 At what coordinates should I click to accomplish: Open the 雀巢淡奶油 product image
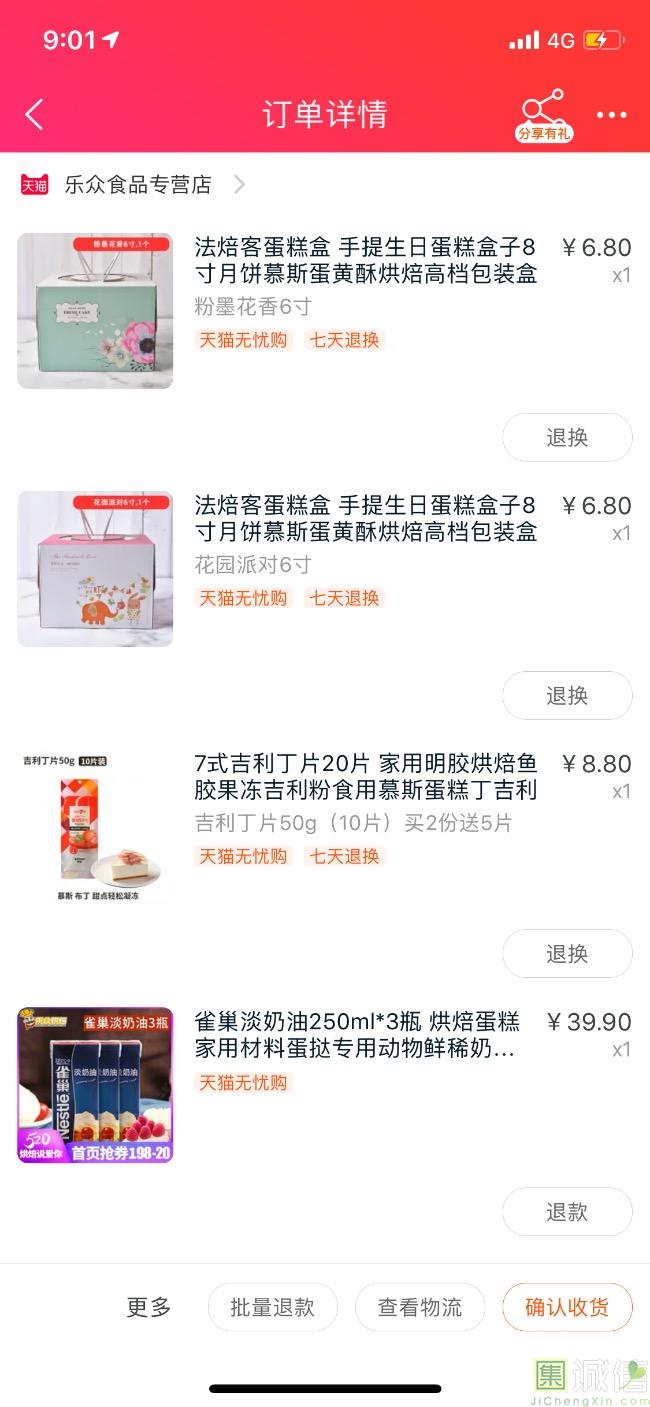(x=95, y=1085)
